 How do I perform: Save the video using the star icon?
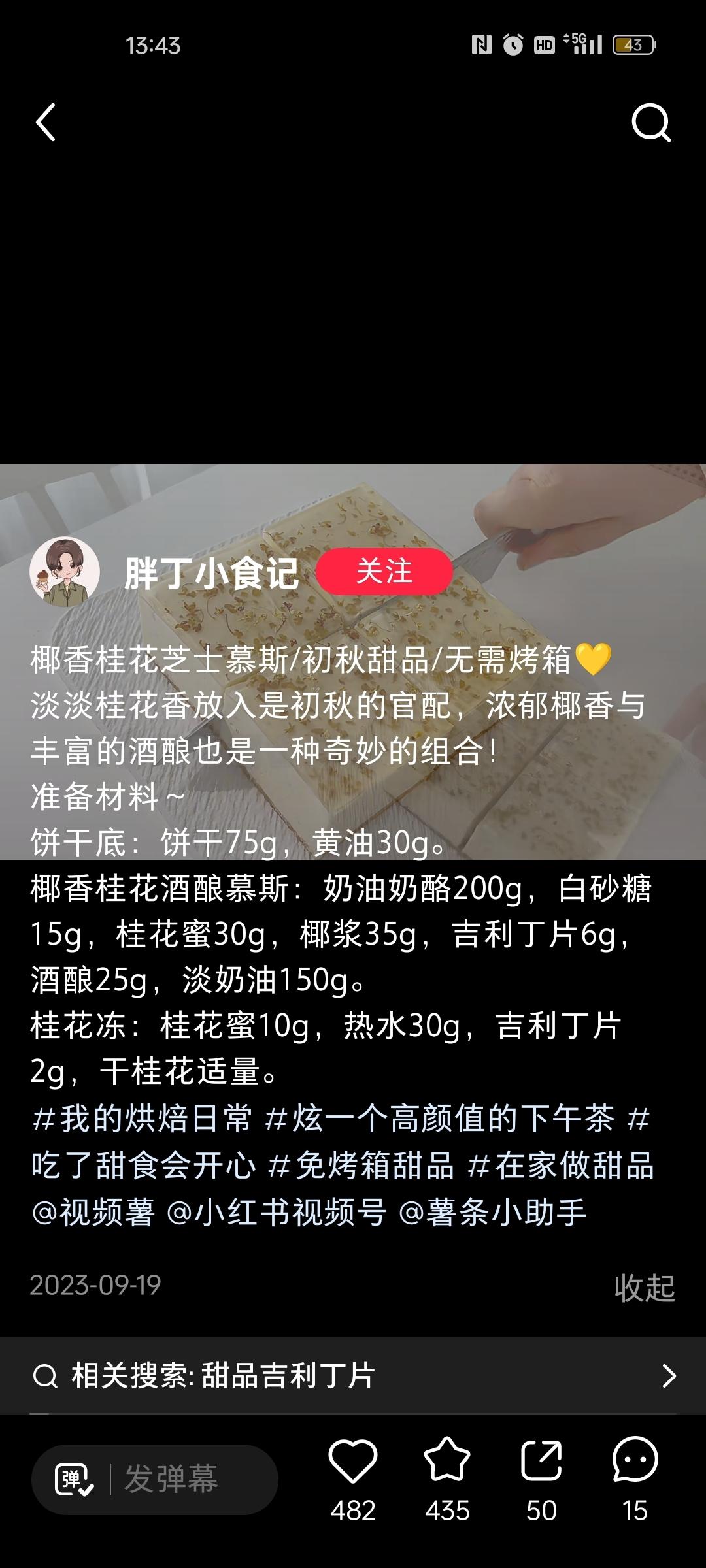[447, 1461]
